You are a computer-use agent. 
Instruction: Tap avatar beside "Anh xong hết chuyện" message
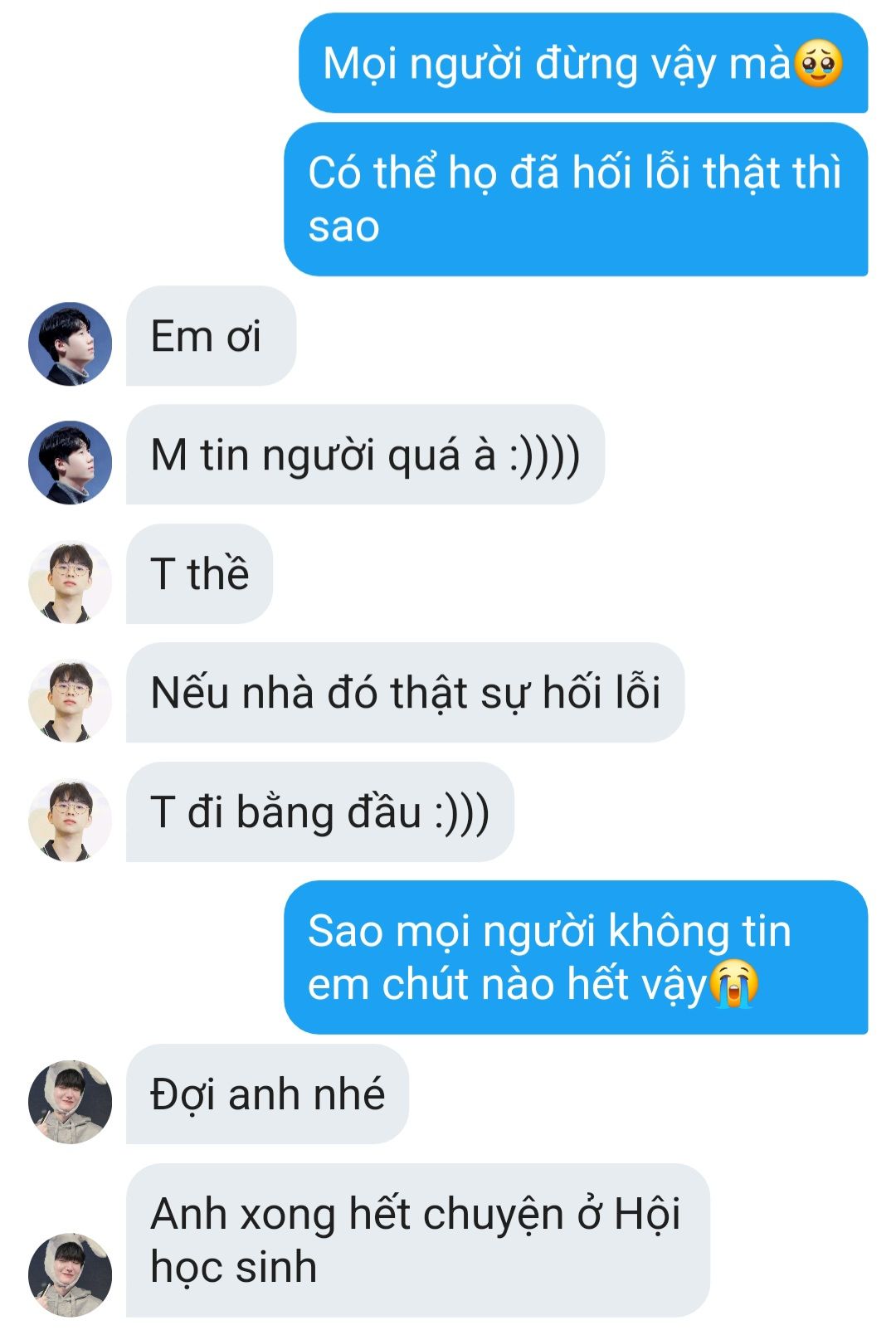(71, 1274)
